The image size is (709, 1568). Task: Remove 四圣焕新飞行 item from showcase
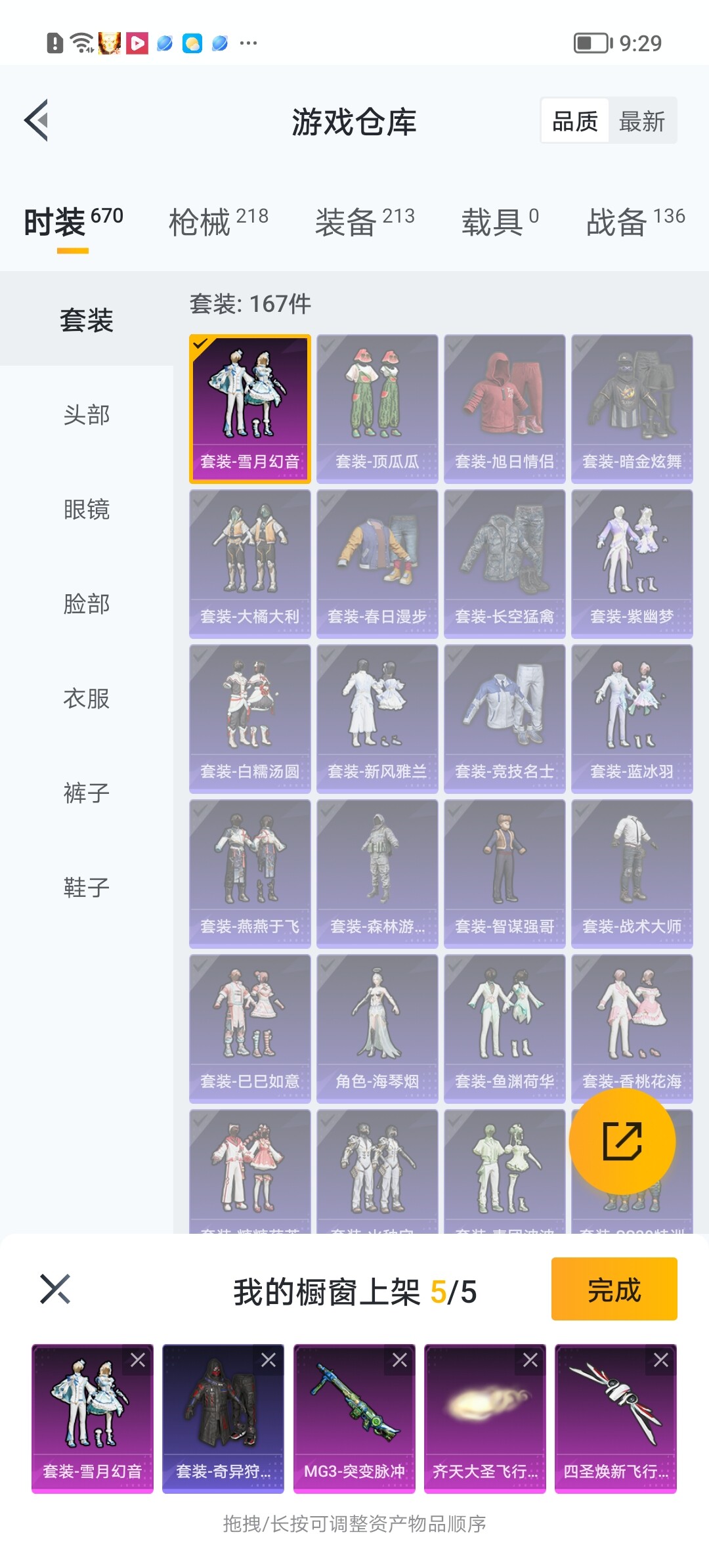(x=661, y=1360)
